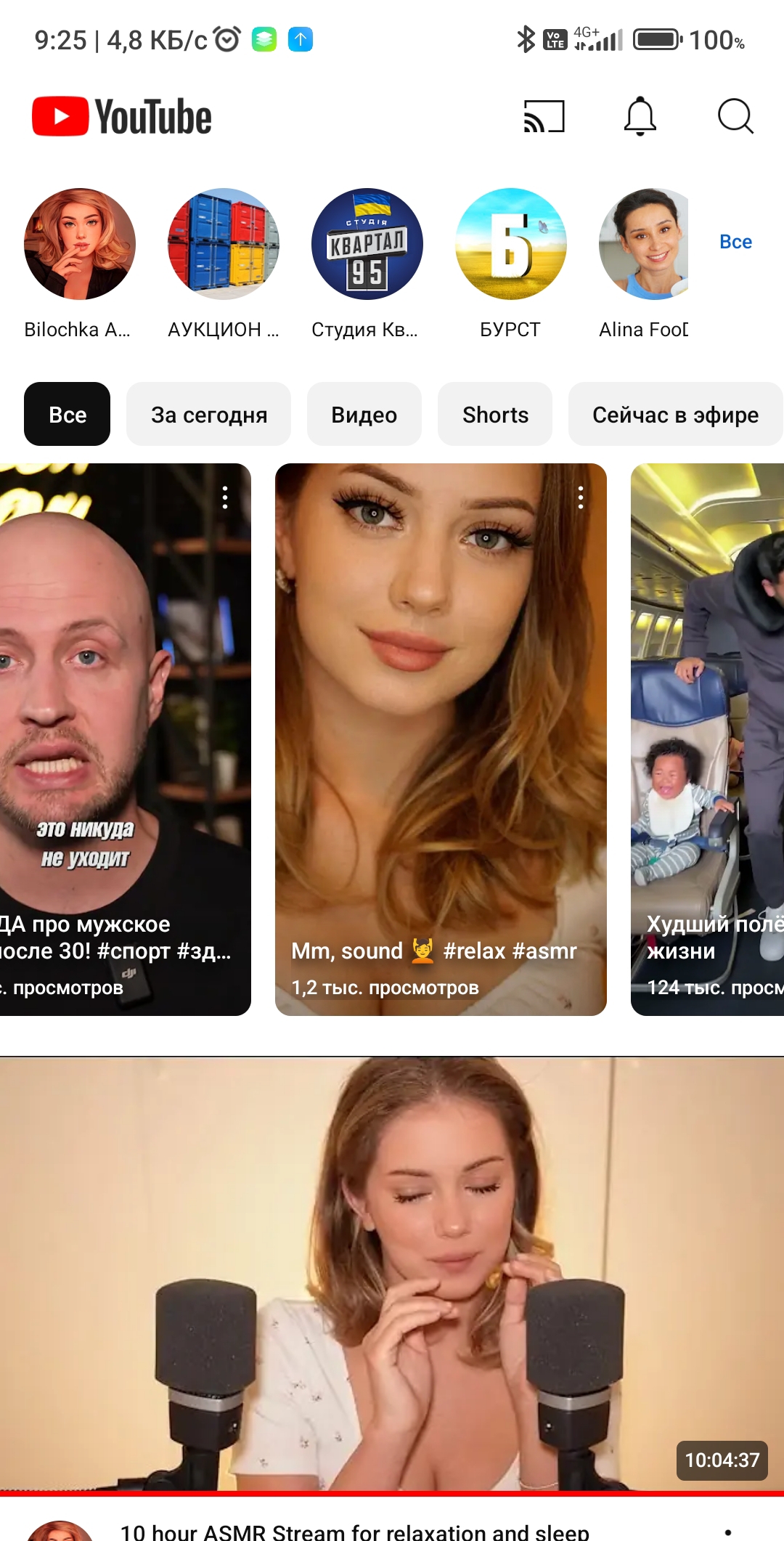
Task: Open the Alina Food channel avatar
Action: pyautogui.click(x=644, y=244)
